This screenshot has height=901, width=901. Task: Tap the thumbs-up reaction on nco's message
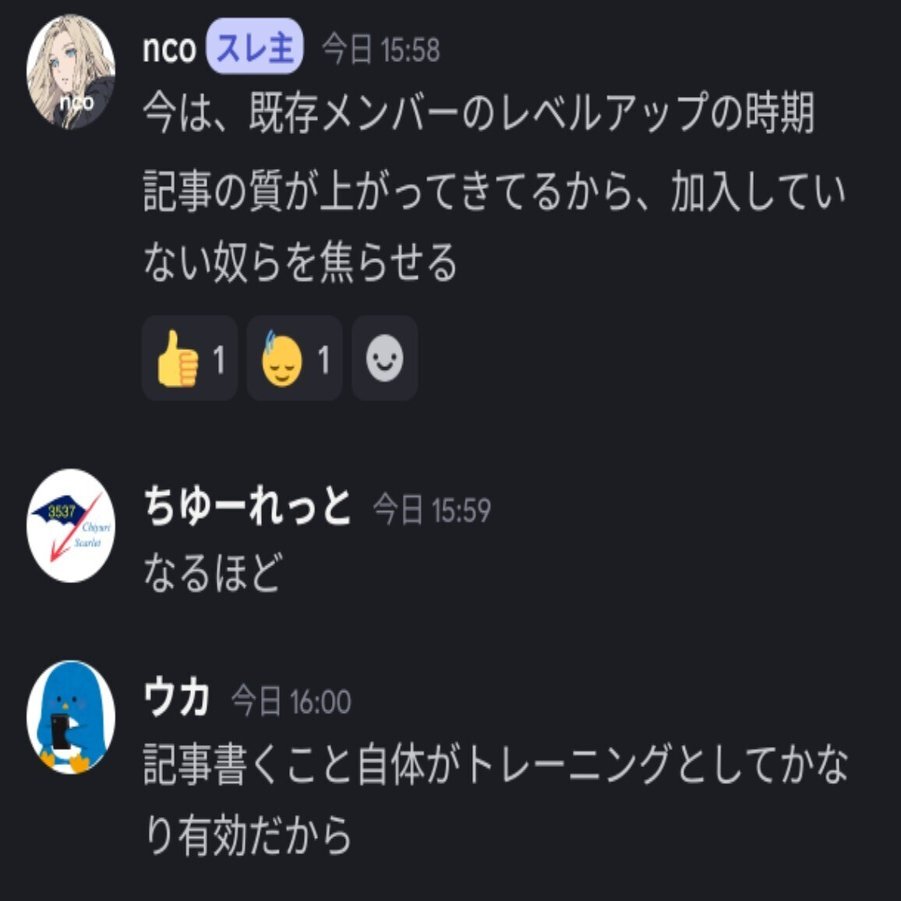[x=189, y=359]
